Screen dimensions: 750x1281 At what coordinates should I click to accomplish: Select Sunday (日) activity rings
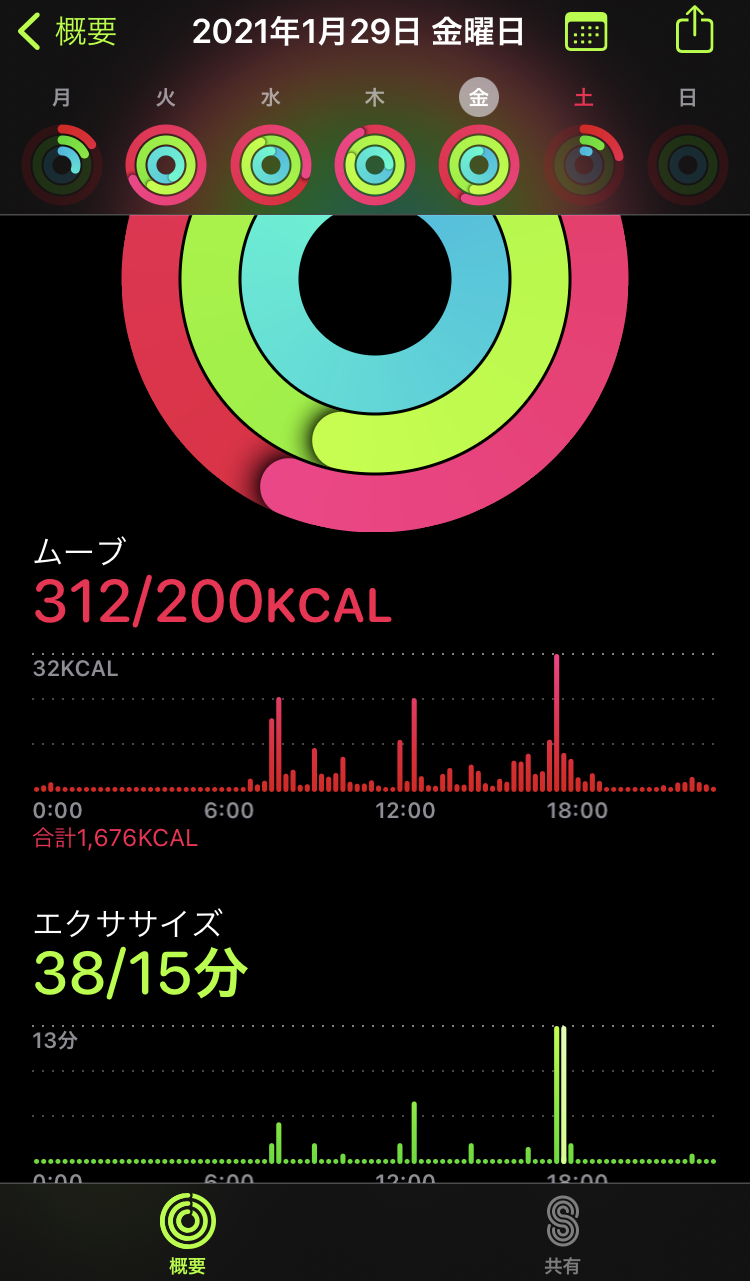coord(688,164)
